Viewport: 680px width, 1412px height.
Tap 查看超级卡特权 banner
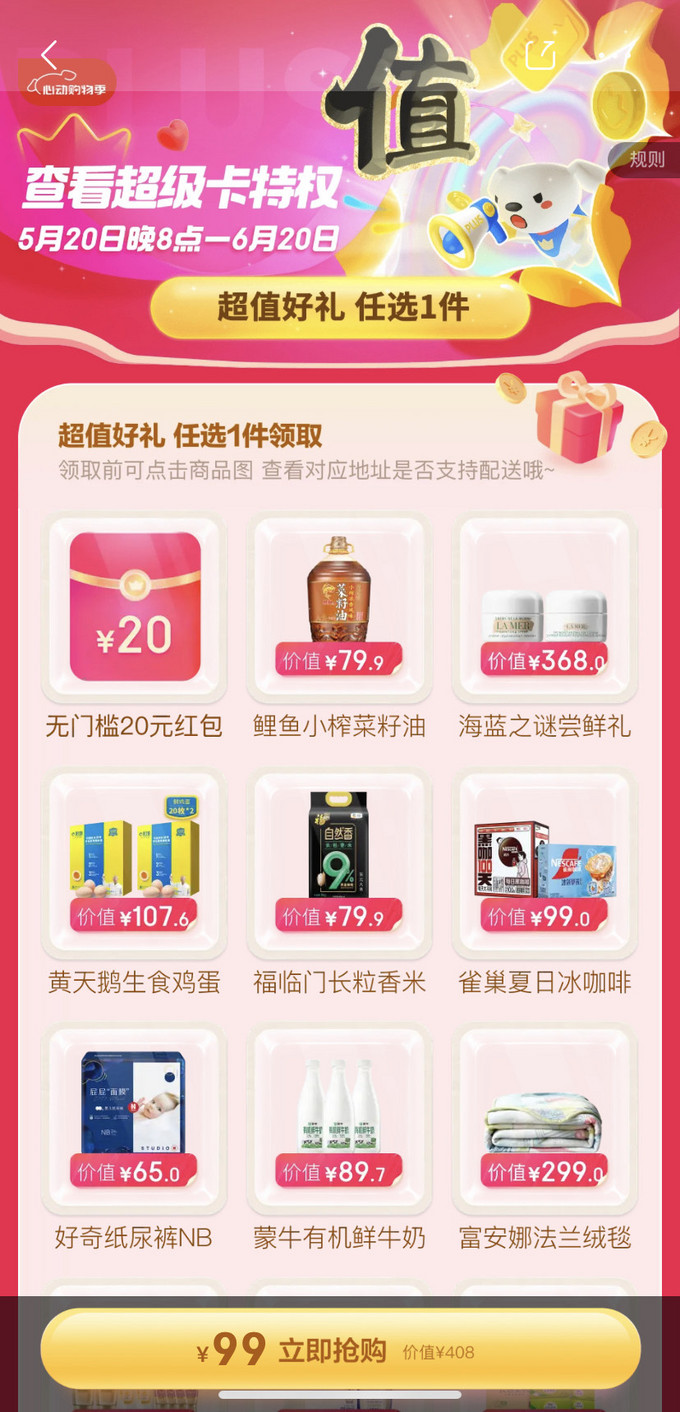[x=182, y=187]
